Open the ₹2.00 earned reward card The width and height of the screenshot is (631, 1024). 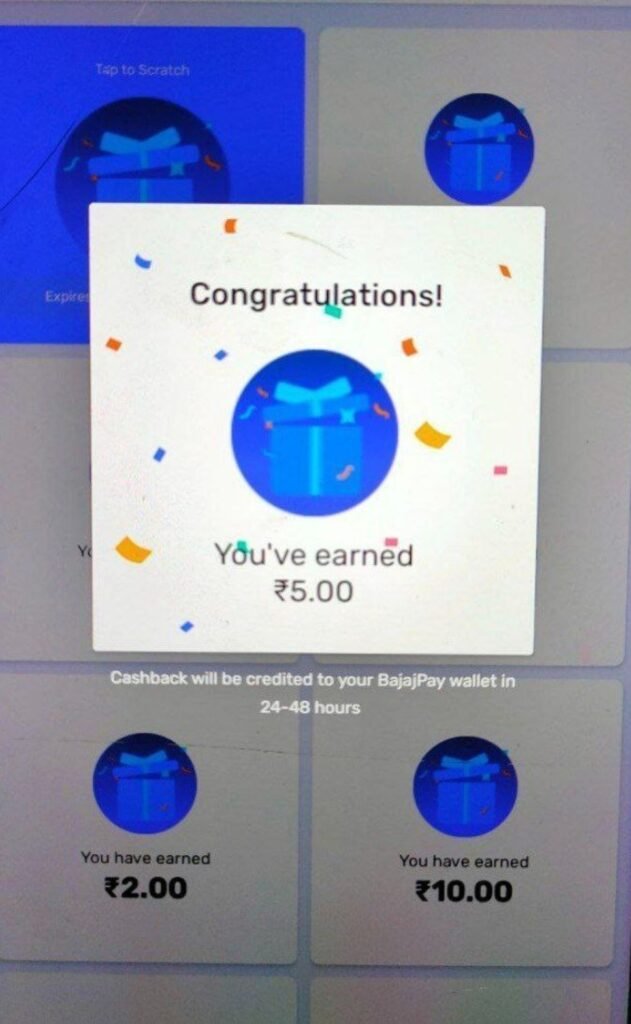[x=146, y=820]
